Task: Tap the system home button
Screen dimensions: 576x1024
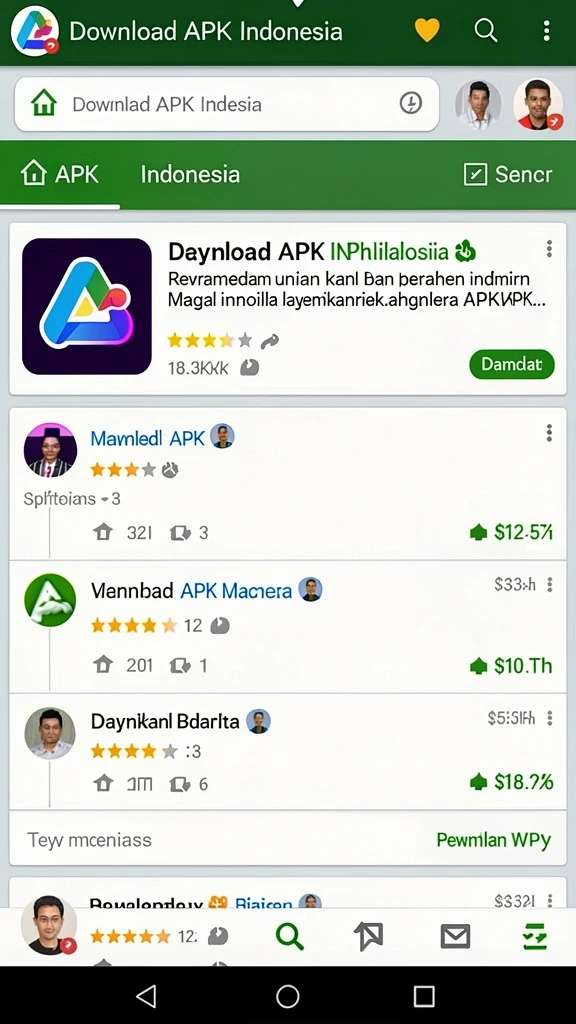Action: point(287,996)
